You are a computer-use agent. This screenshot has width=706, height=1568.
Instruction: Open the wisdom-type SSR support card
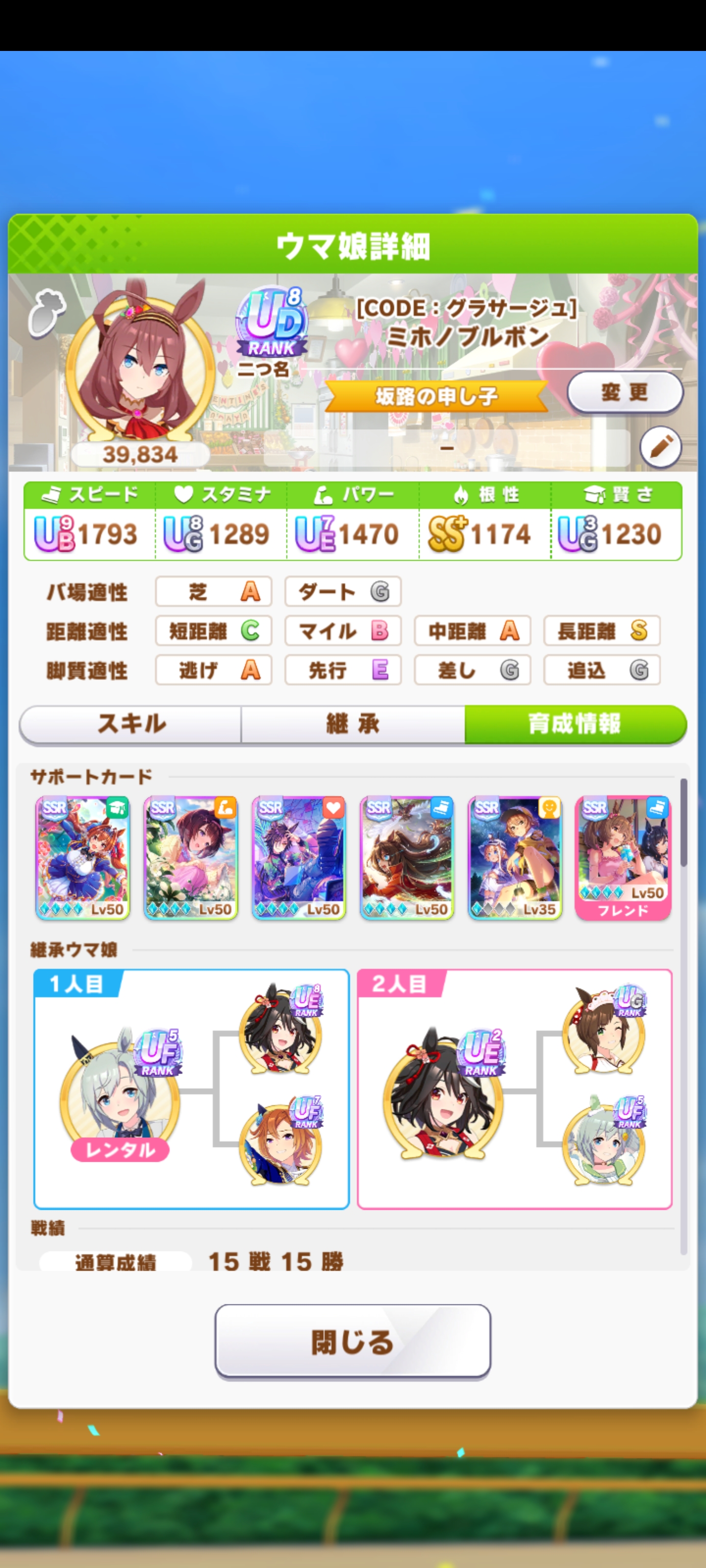pos(83,857)
